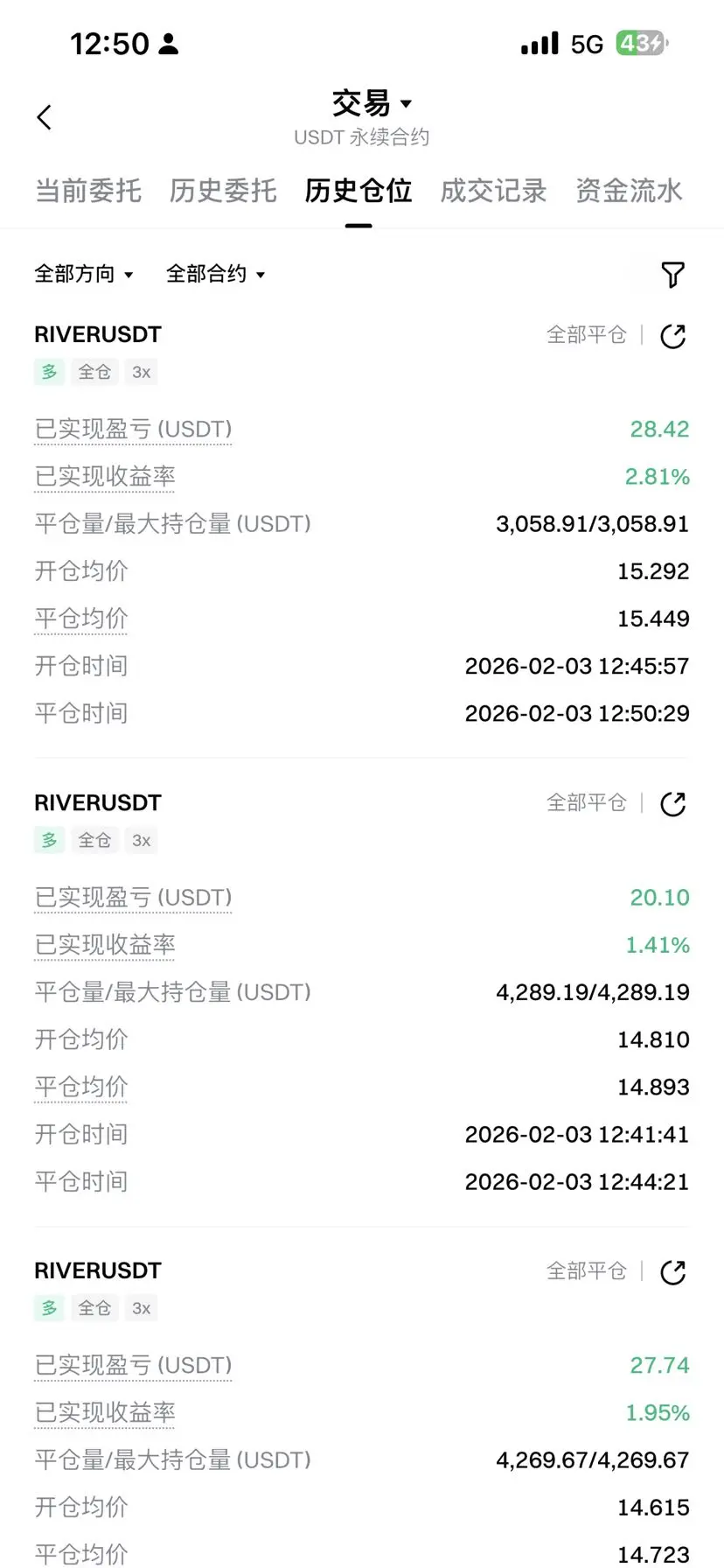Image resolution: width=724 pixels, height=1568 pixels.
Task: Tap 已实现收益率 label showing 1.41%
Action: click(x=105, y=945)
